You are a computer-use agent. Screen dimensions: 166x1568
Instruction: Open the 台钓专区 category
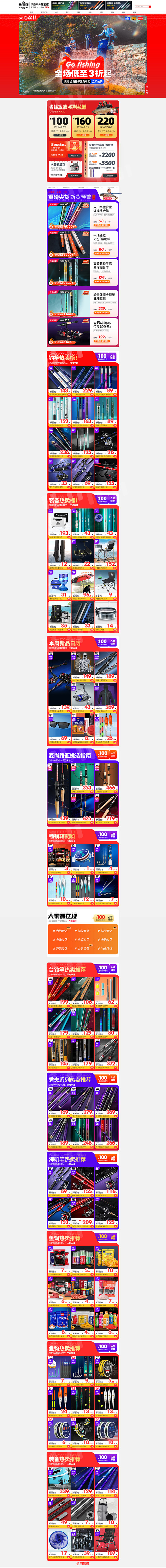click(x=61, y=931)
